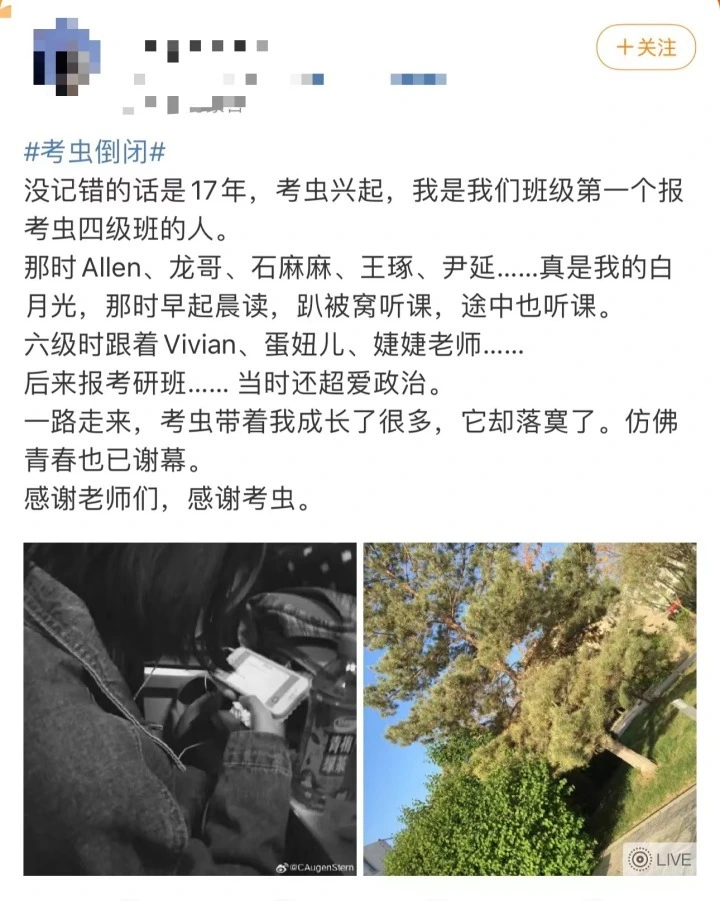Image resolution: width=720 pixels, height=901 pixels.
Task: Open the #考虫倒闭# hashtag topic
Action: click(x=94, y=152)
